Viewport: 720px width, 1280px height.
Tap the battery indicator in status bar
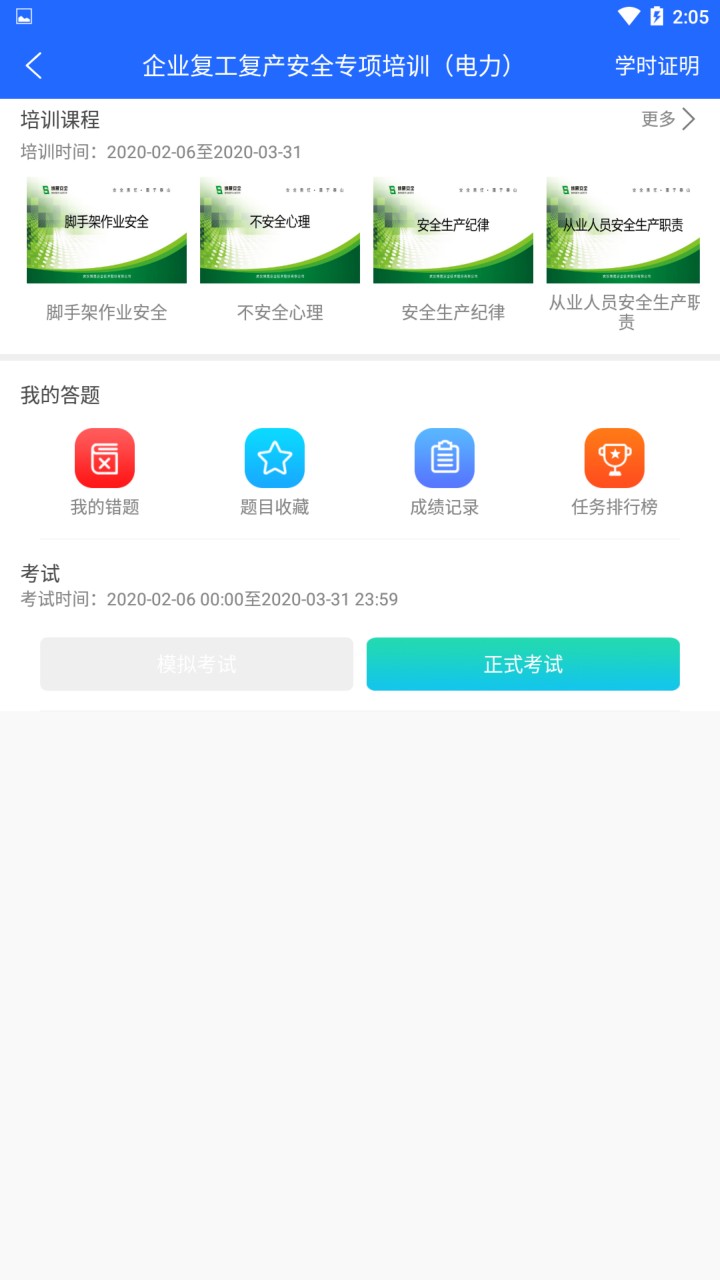coord(655,16)
